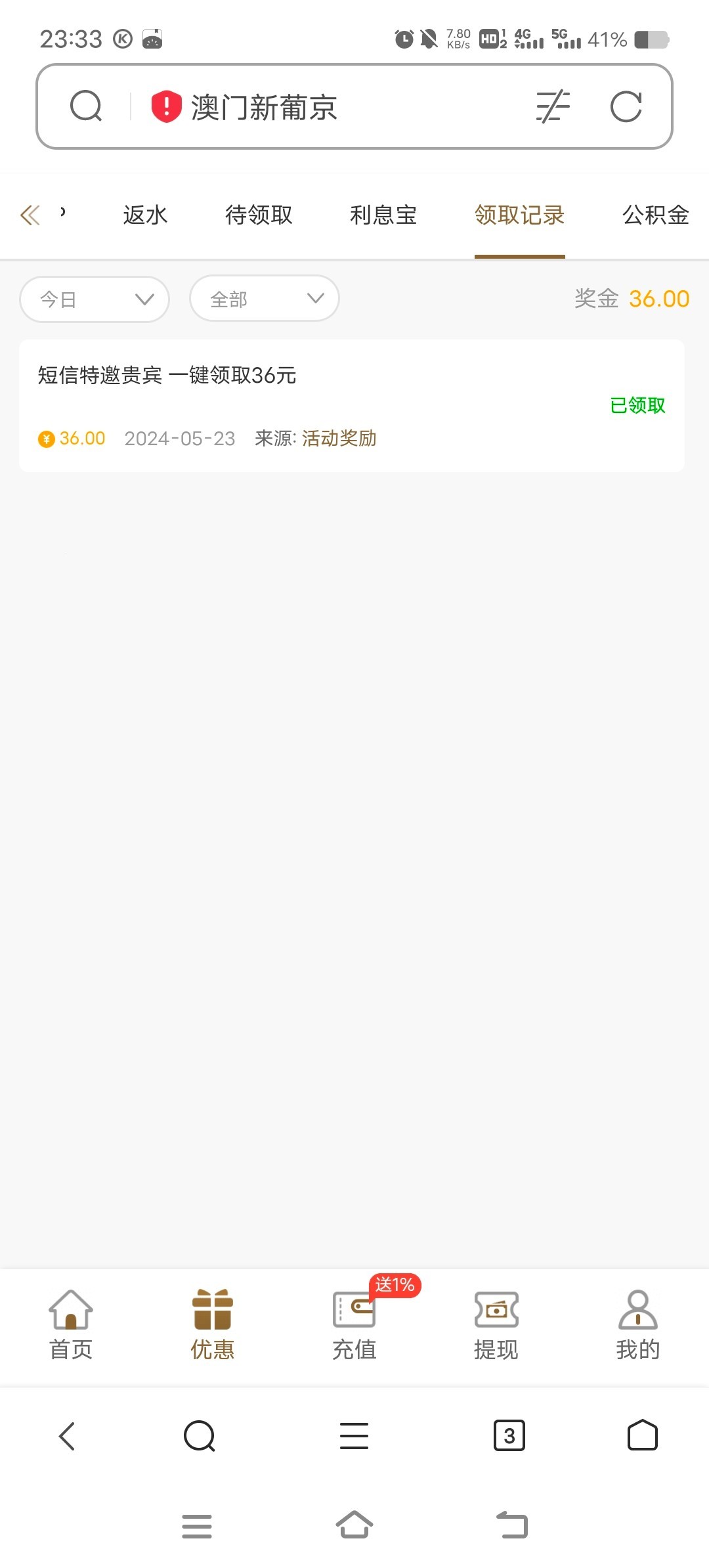Go to the 公积金 tab
This screenshot has height=1568, width=709.
[x=655, y=215]
